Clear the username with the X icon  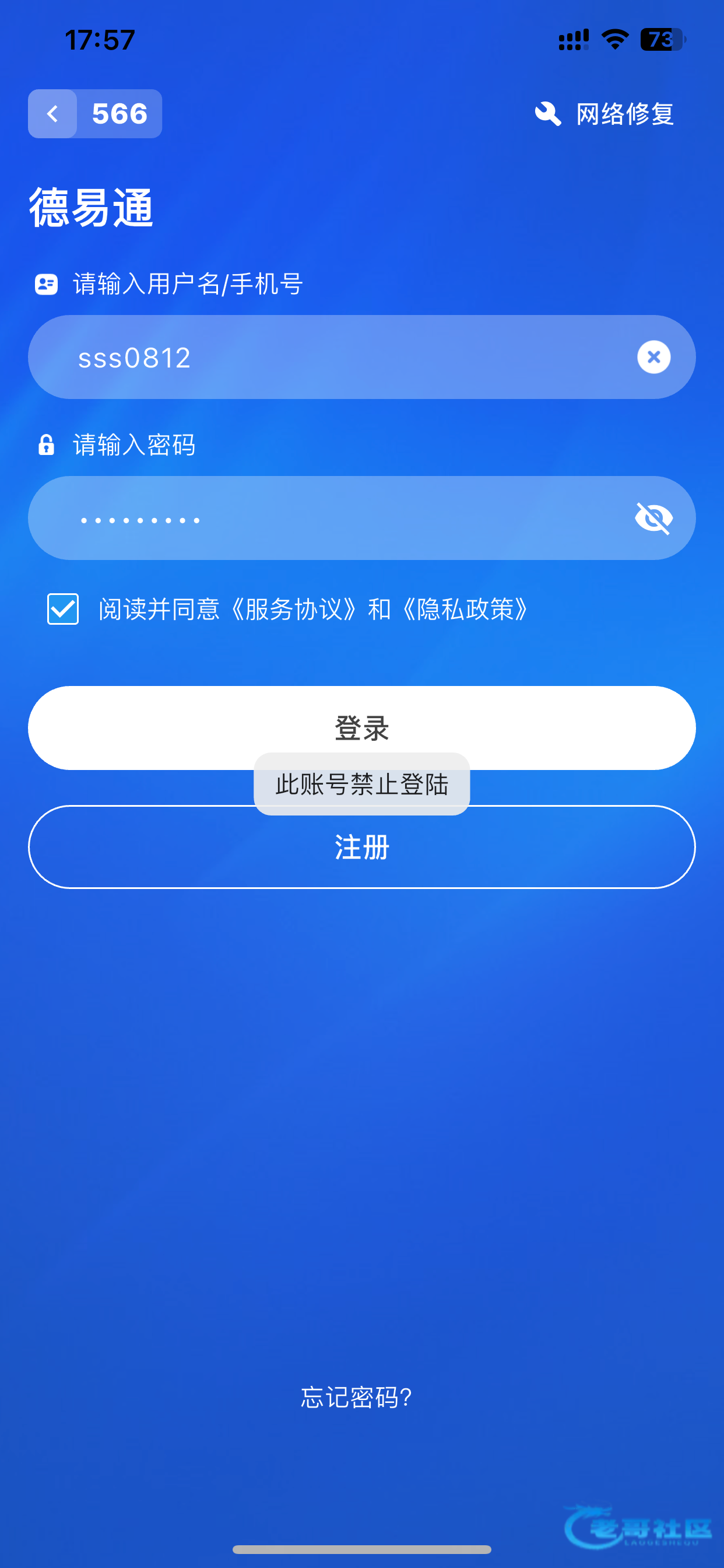[x=653, y=356]
